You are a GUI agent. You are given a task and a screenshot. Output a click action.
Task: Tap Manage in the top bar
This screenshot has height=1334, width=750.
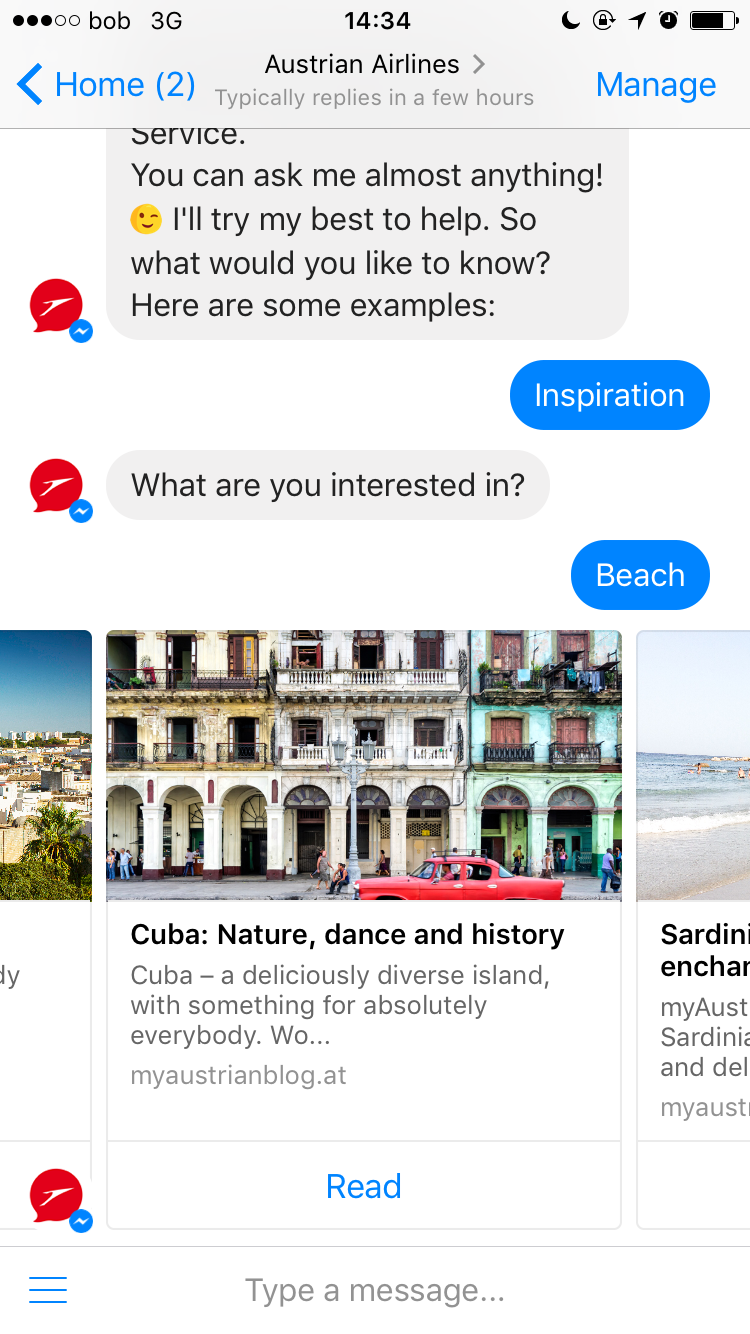pyautogui.click(x=655, y=85)
